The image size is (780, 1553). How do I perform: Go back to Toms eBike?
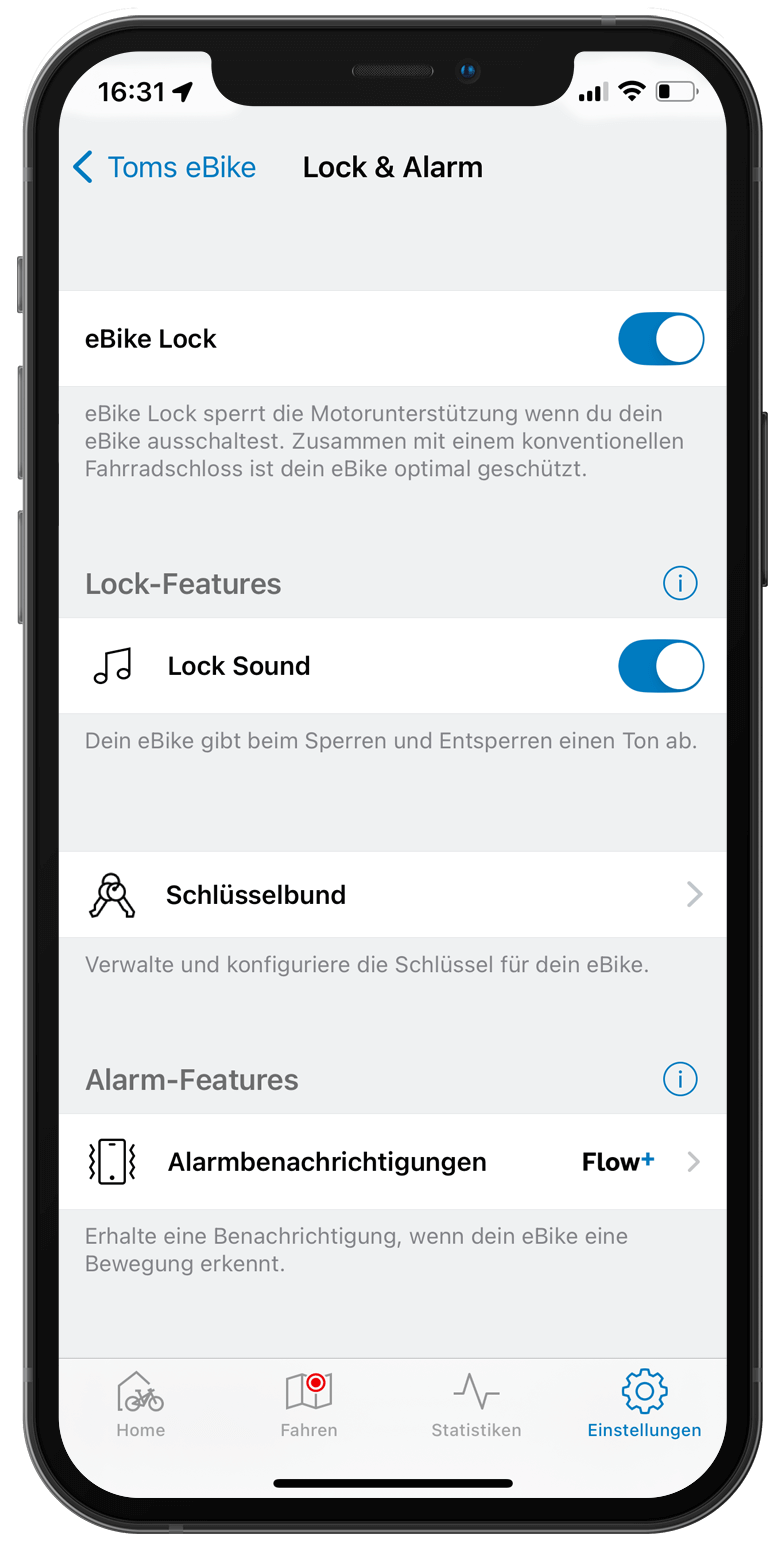[165, 167]
